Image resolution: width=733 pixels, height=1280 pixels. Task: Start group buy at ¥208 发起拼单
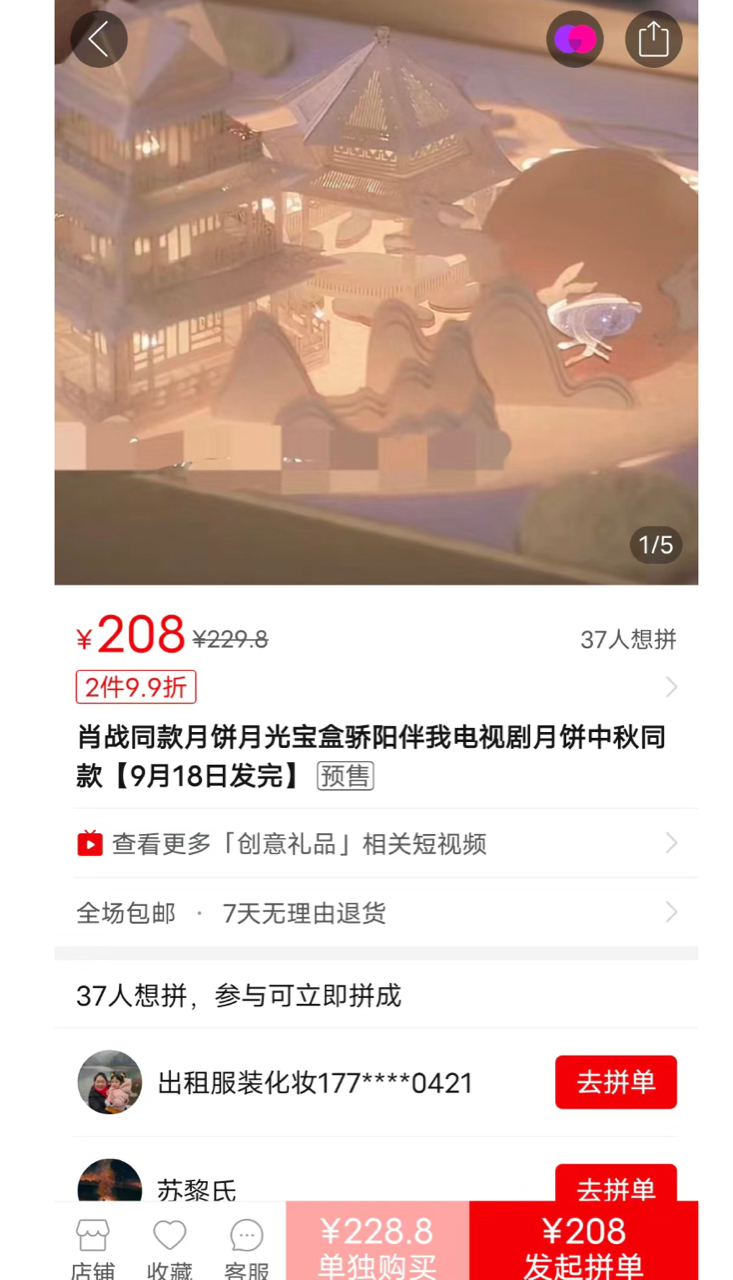583,1243
